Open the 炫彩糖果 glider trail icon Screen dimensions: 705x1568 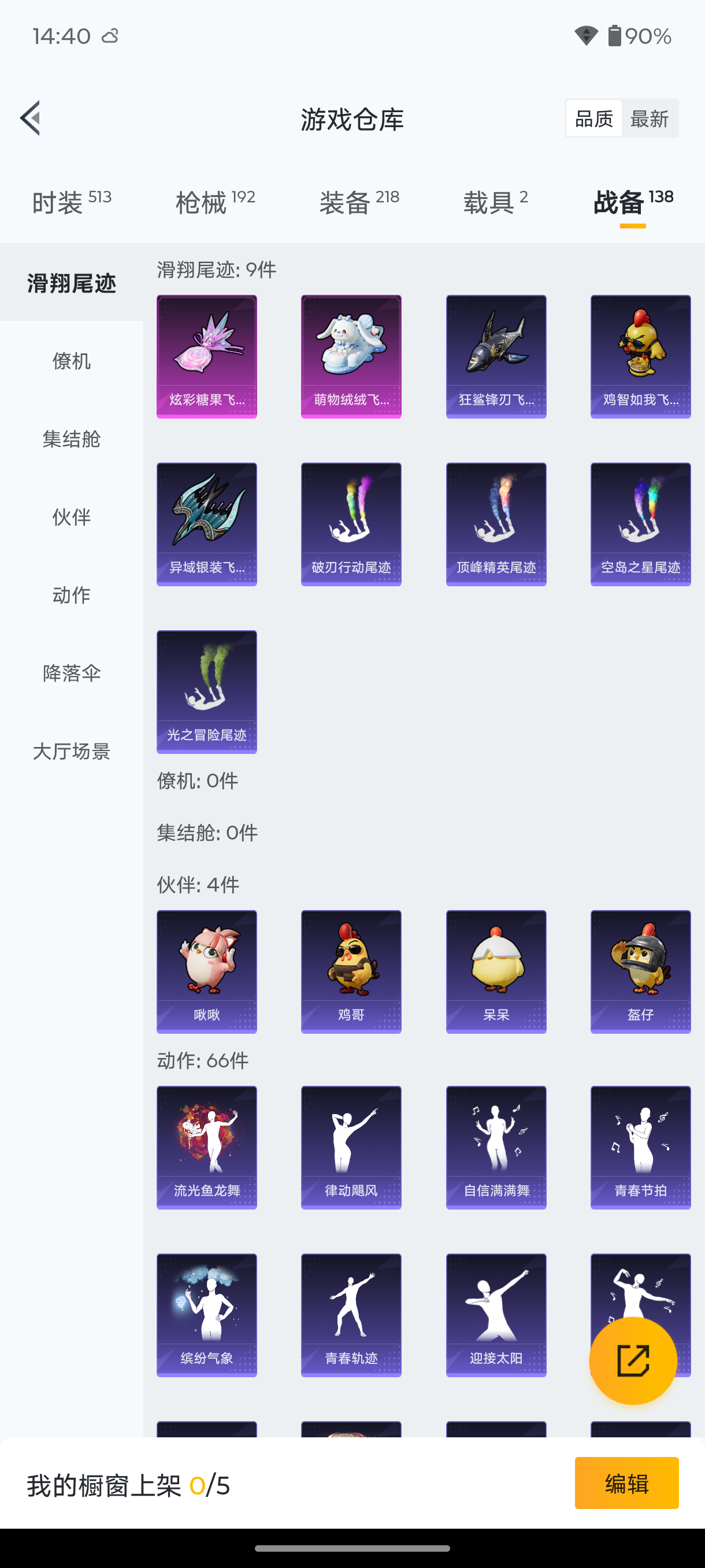[206, 356]
